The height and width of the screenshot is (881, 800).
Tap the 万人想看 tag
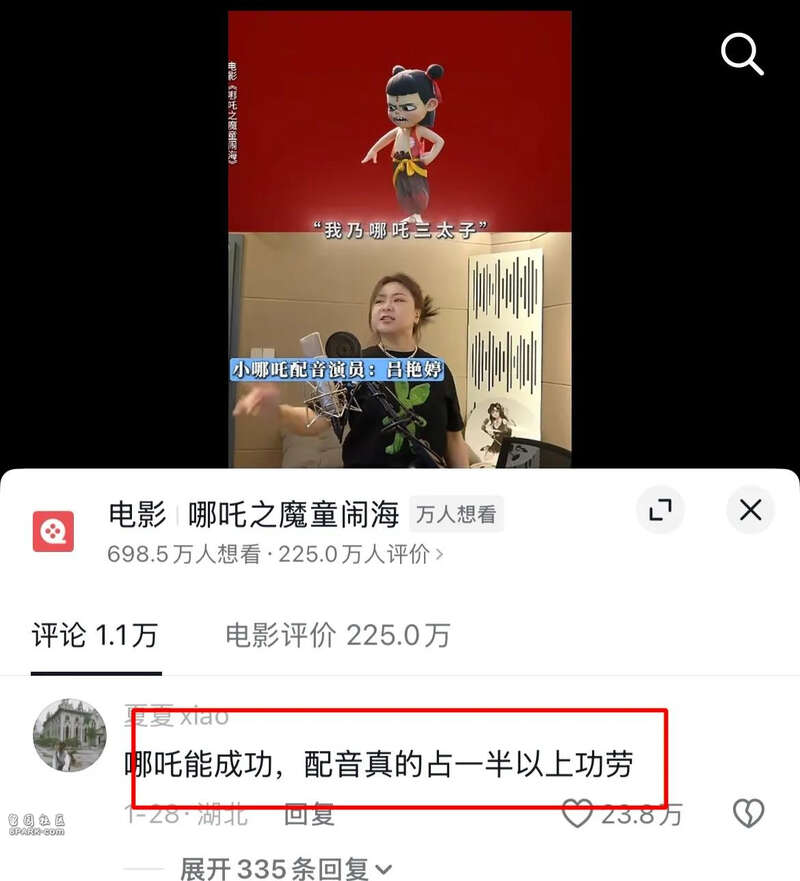tap(455, 515)
